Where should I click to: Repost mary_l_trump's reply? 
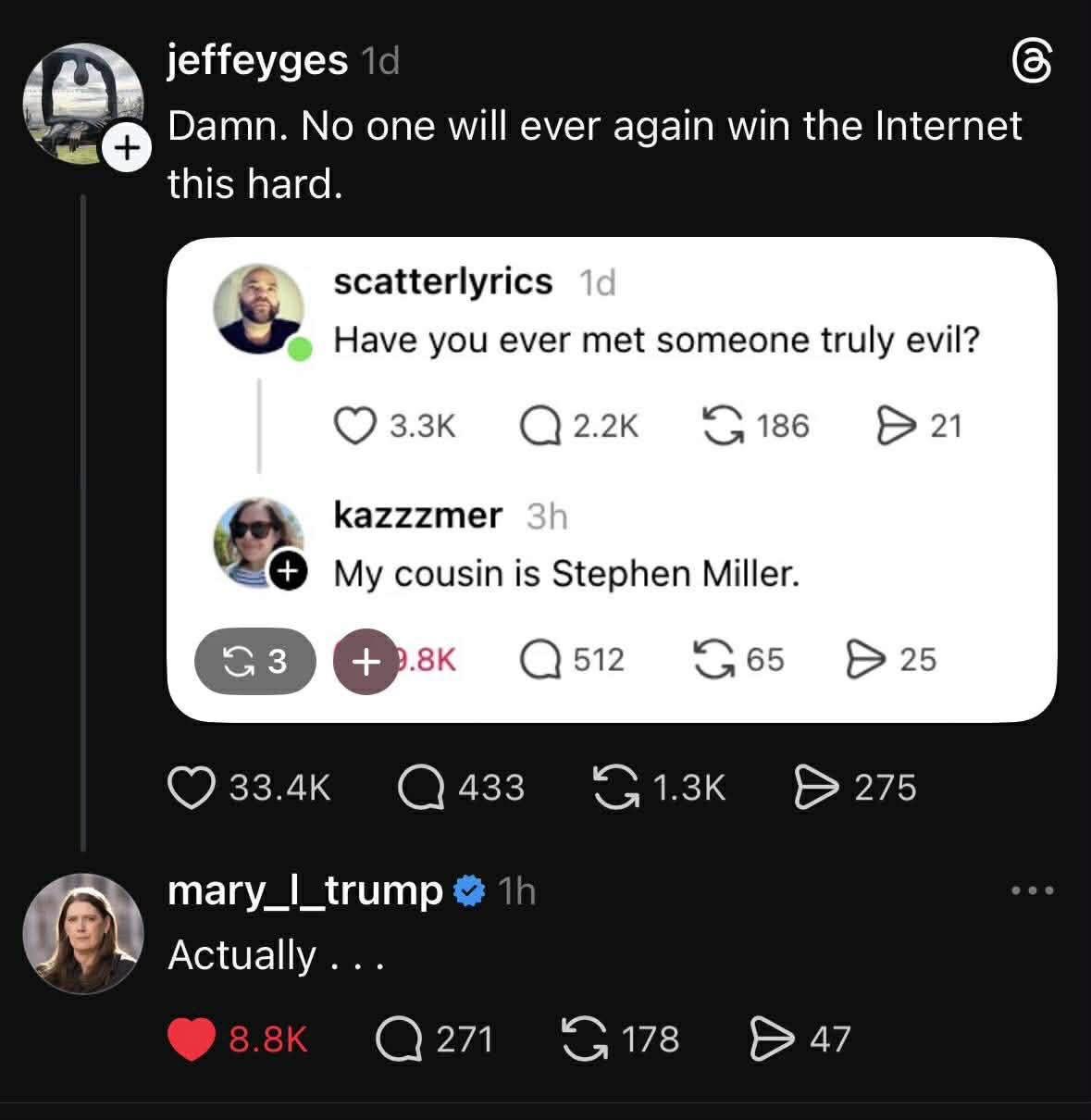(584, 1039)
